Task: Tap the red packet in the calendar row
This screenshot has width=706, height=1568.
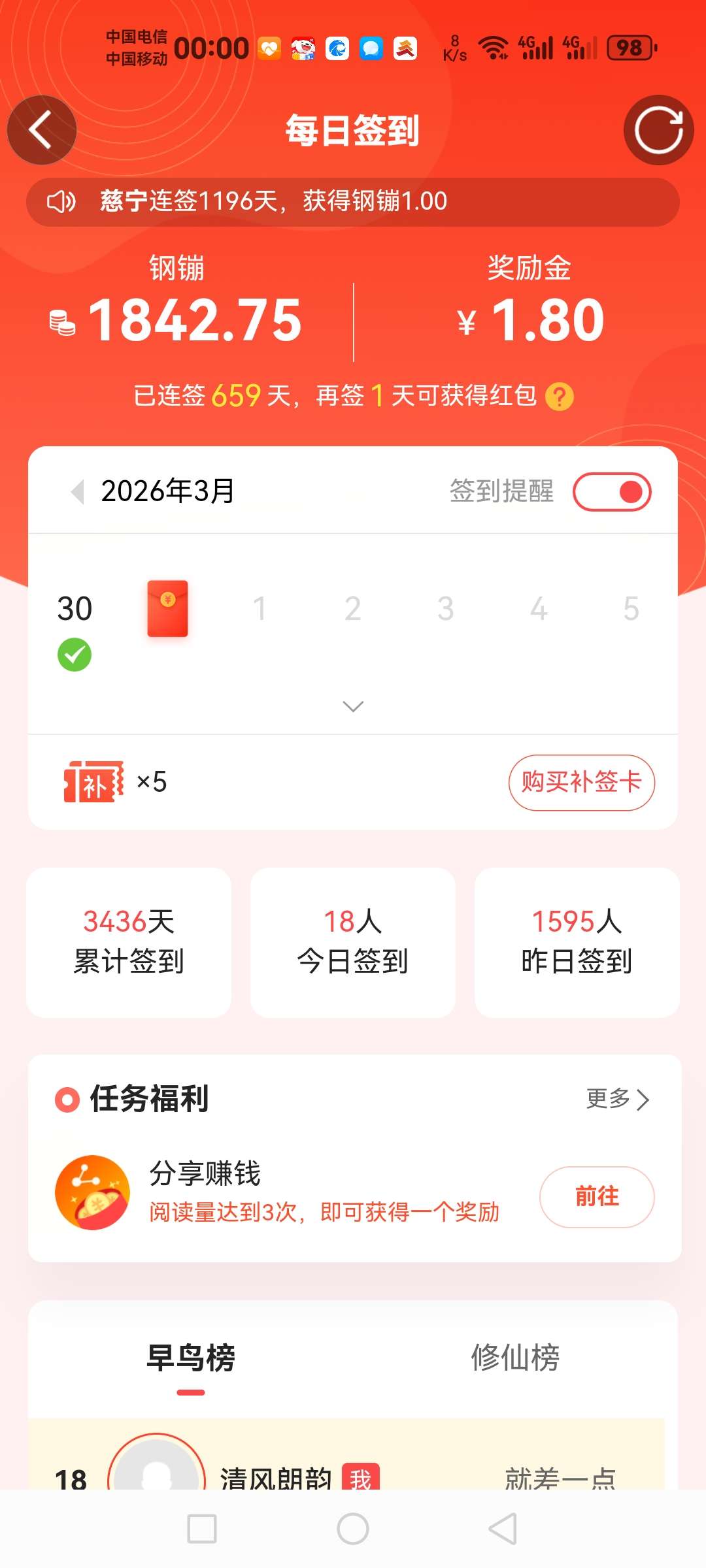Action: pos(167,608)
